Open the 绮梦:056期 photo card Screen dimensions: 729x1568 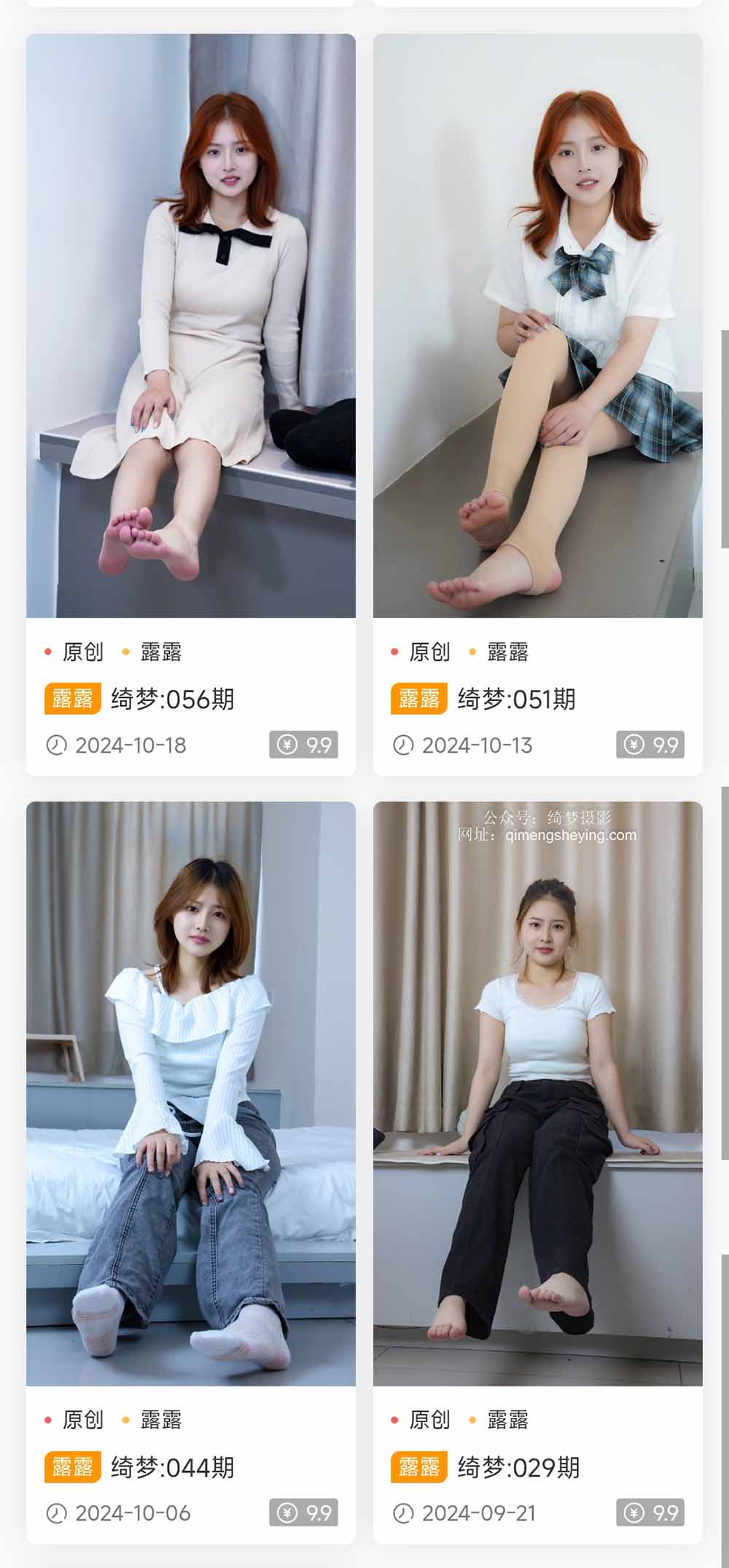point(191,326)
